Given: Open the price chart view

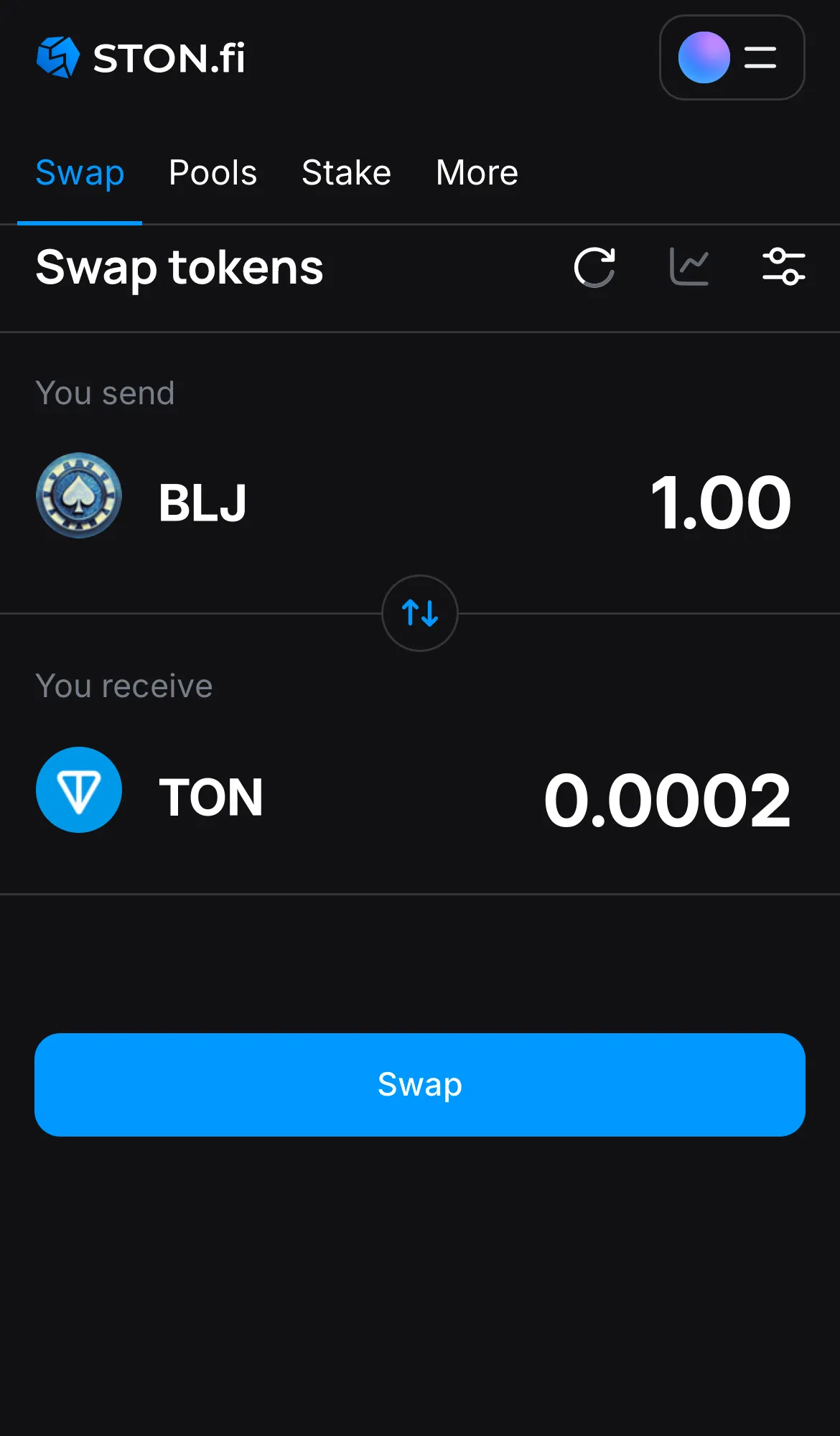Looking at the screenshot, I should (688, 267).
